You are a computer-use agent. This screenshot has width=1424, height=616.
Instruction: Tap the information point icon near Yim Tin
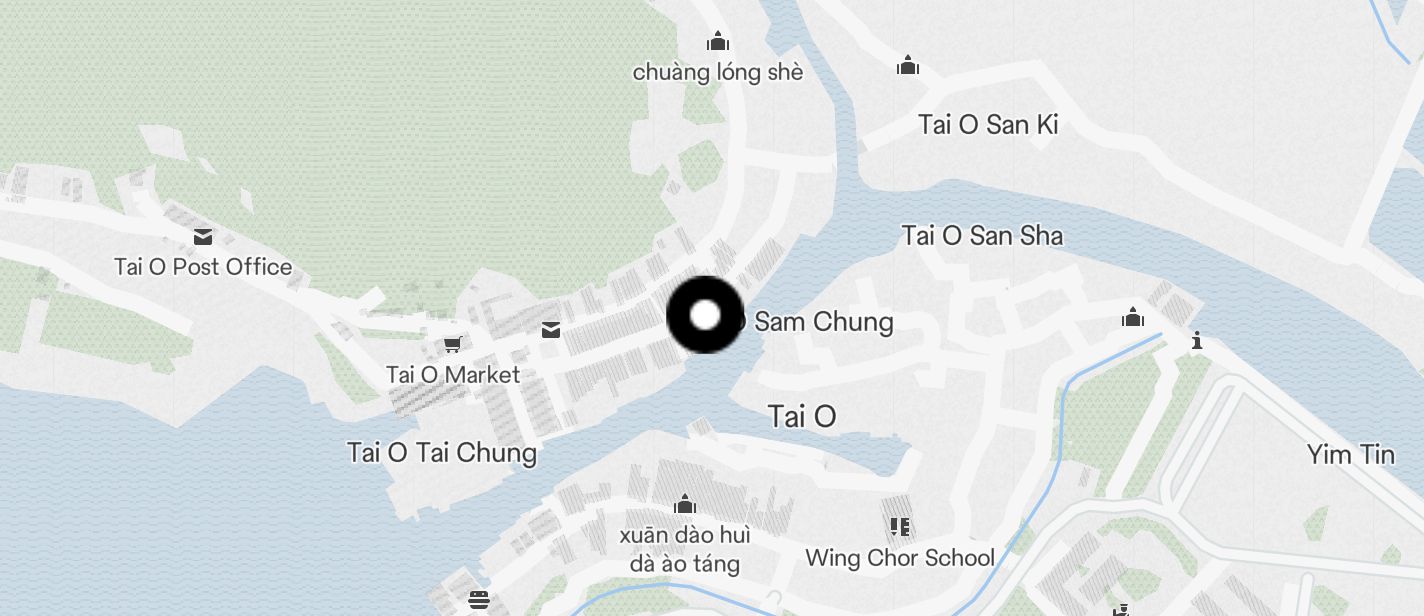[x=1197, y=342]
